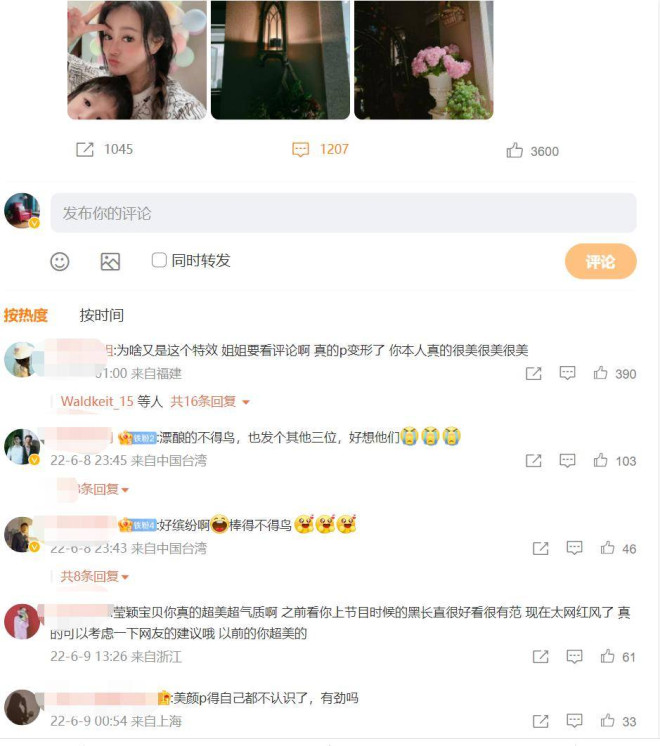Like the 美颜p得自己都不认识了 comment

pyautogui.click(x=608, y=721)
